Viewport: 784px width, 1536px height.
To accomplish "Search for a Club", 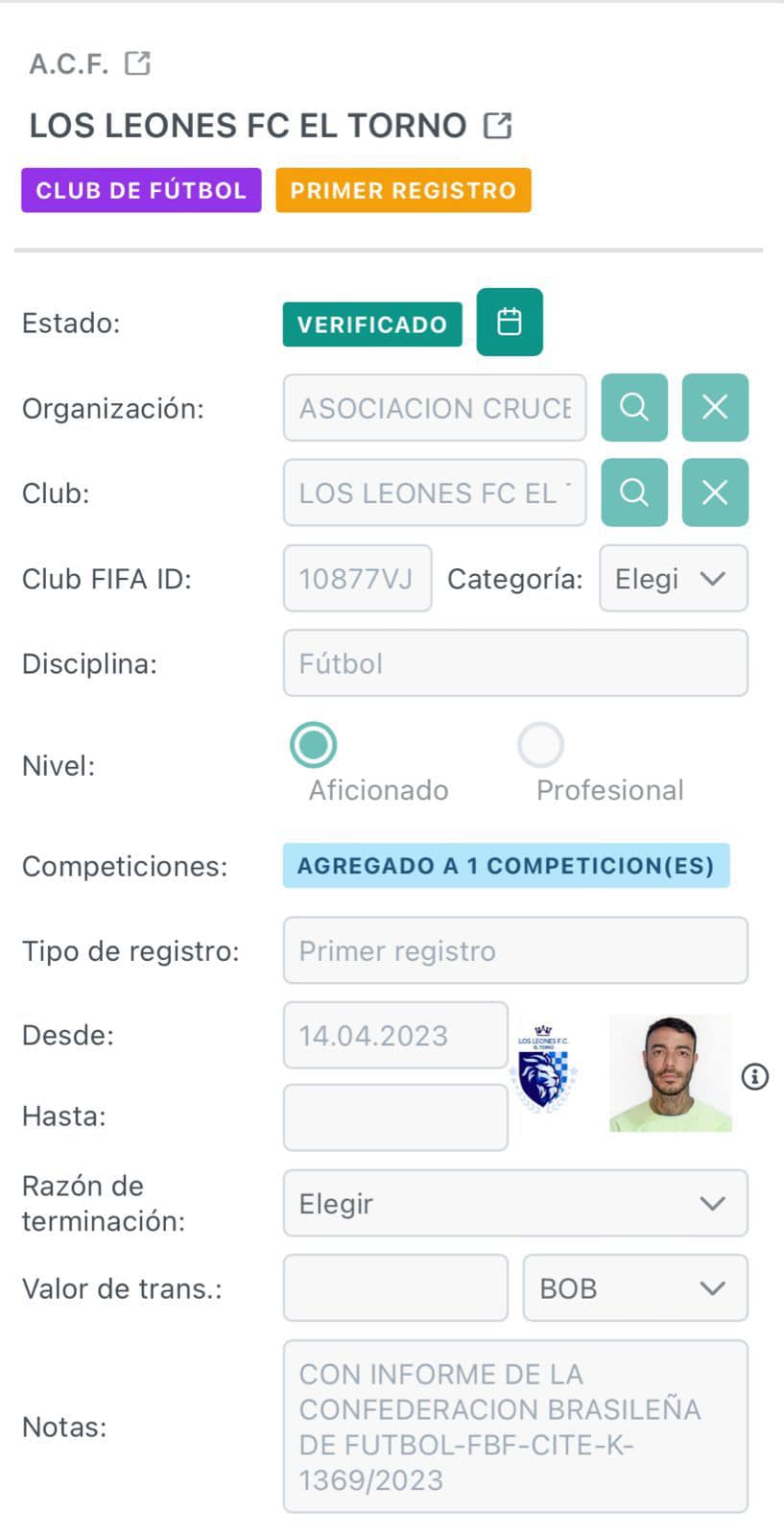I will coord(634,492).
